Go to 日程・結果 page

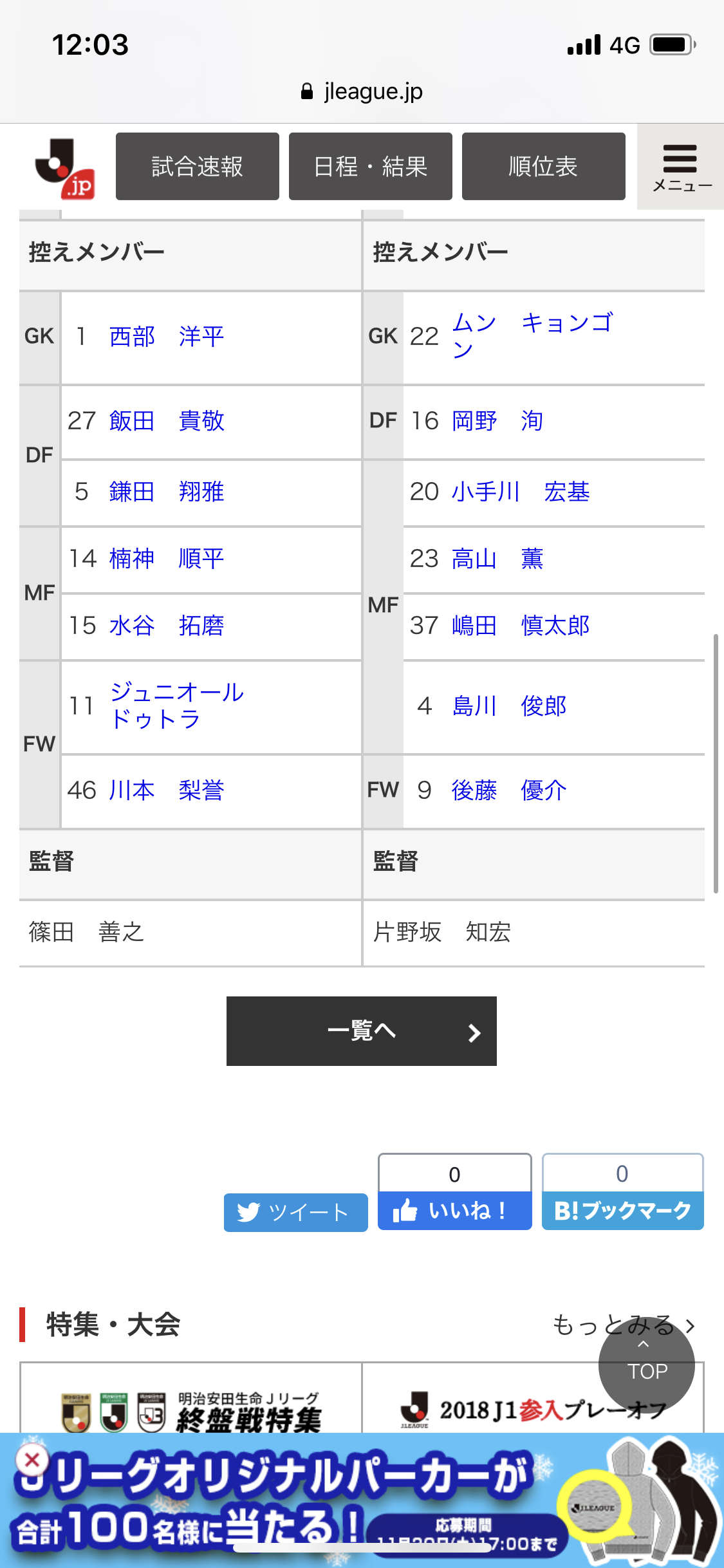pyautogui.click(x=370, y=167)
